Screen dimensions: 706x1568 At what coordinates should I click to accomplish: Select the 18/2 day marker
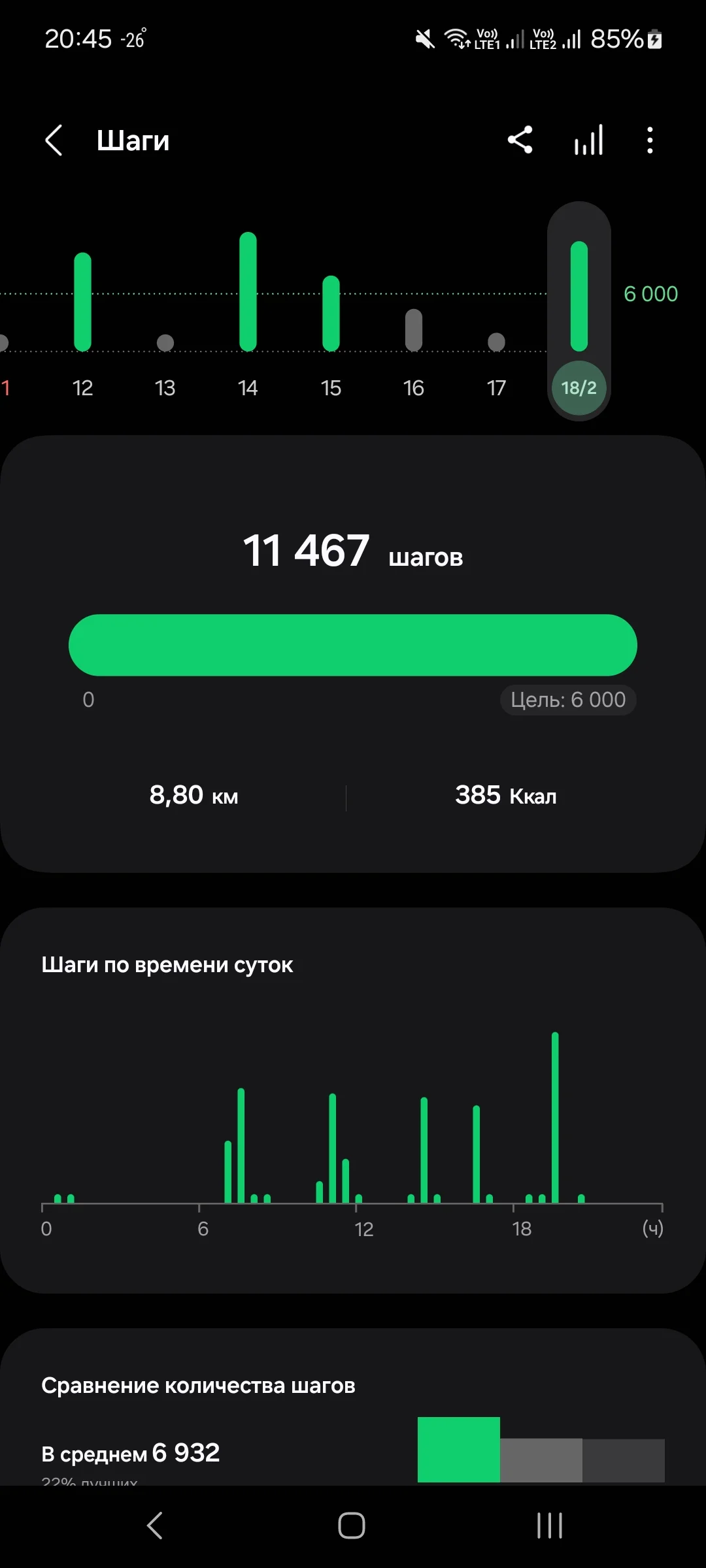pos(579,388)
